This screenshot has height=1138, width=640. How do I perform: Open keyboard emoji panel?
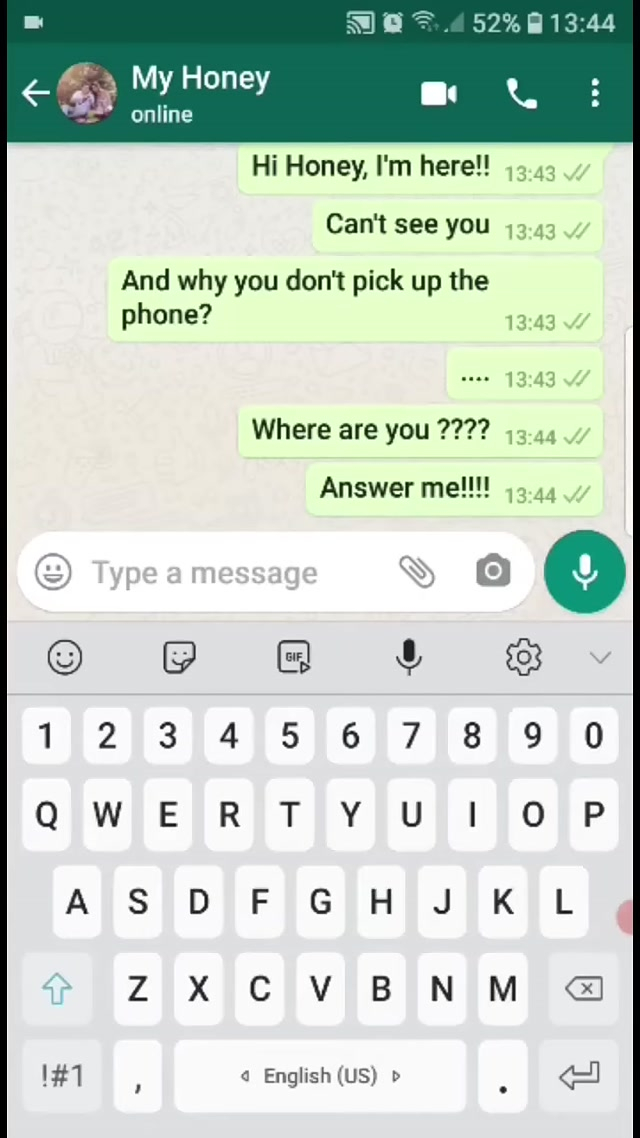[65, 657]
